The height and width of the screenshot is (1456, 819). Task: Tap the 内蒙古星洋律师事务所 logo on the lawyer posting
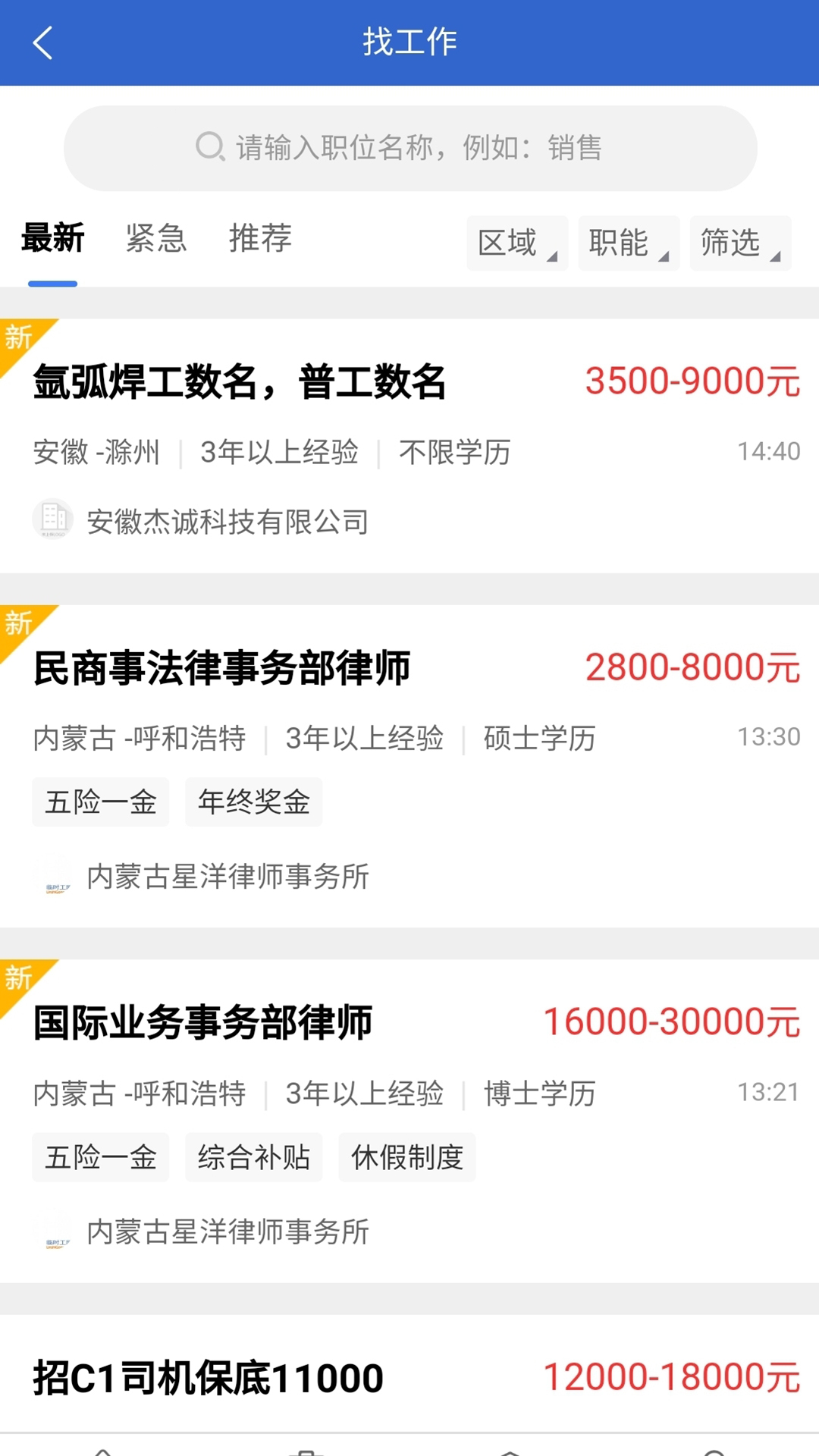tap(53, 877)
